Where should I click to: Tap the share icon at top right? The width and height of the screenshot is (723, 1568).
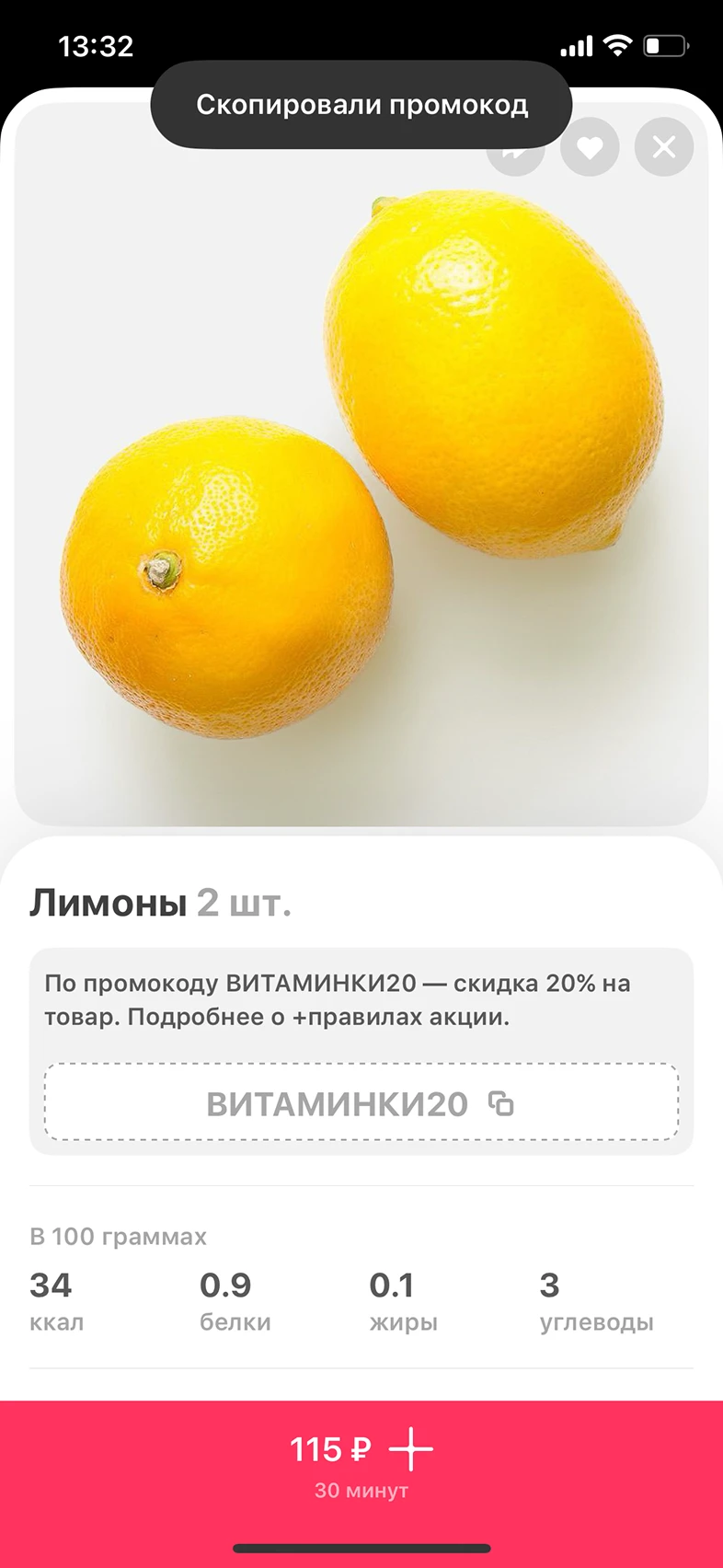coord(516,147)
